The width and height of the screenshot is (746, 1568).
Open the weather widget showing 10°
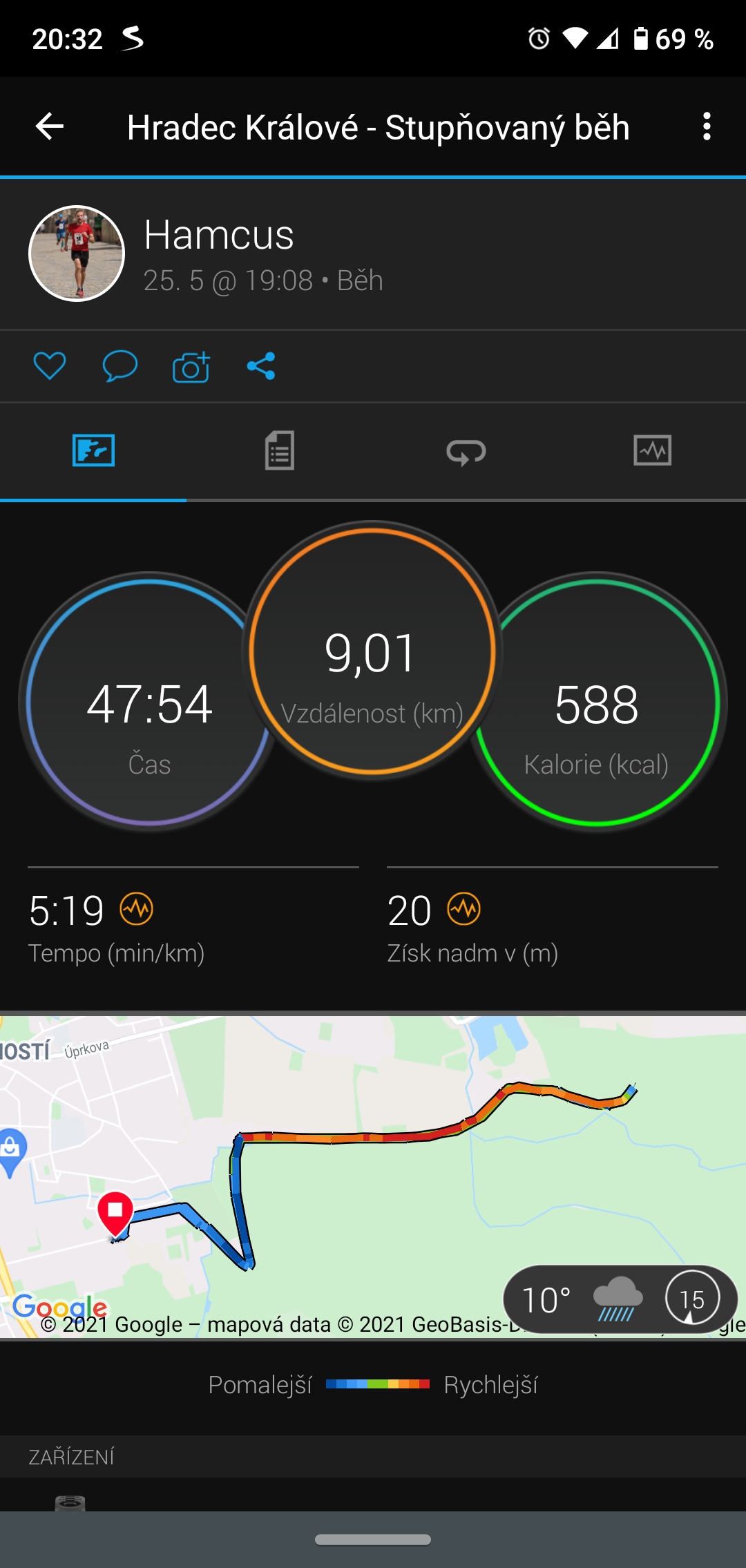coord(620,1299)
